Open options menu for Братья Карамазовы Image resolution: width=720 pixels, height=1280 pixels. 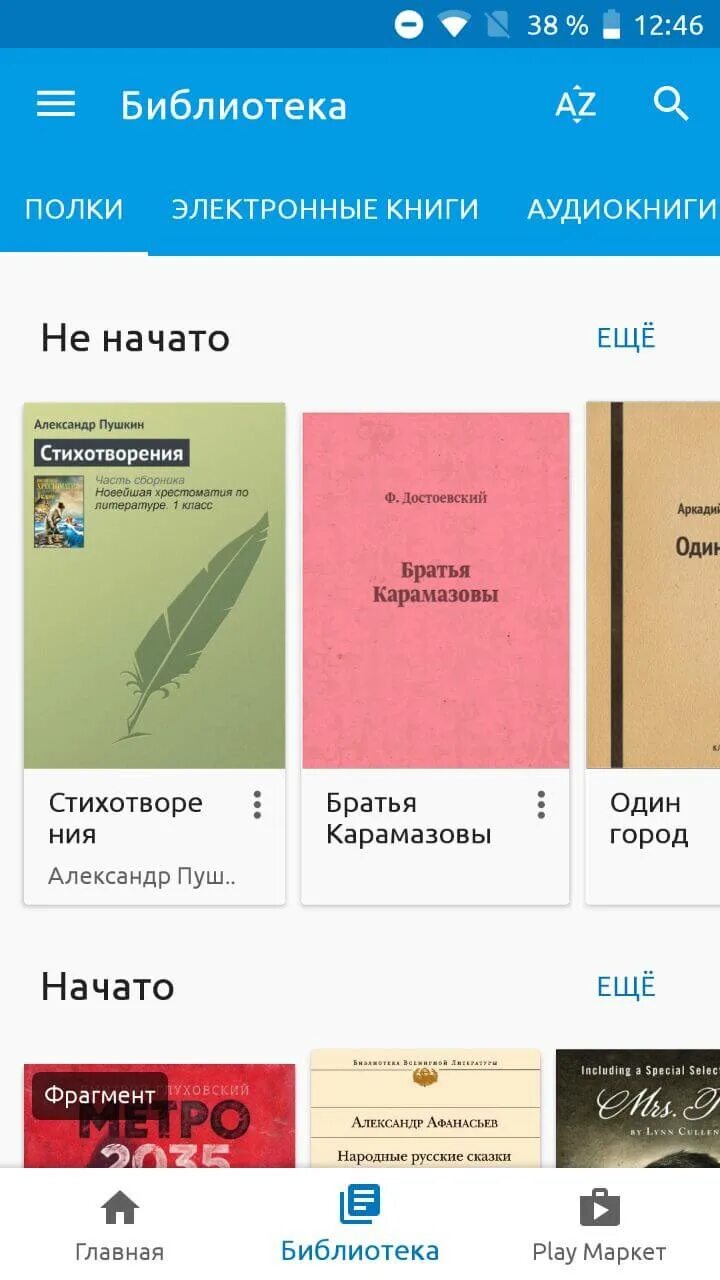[541, 804]
